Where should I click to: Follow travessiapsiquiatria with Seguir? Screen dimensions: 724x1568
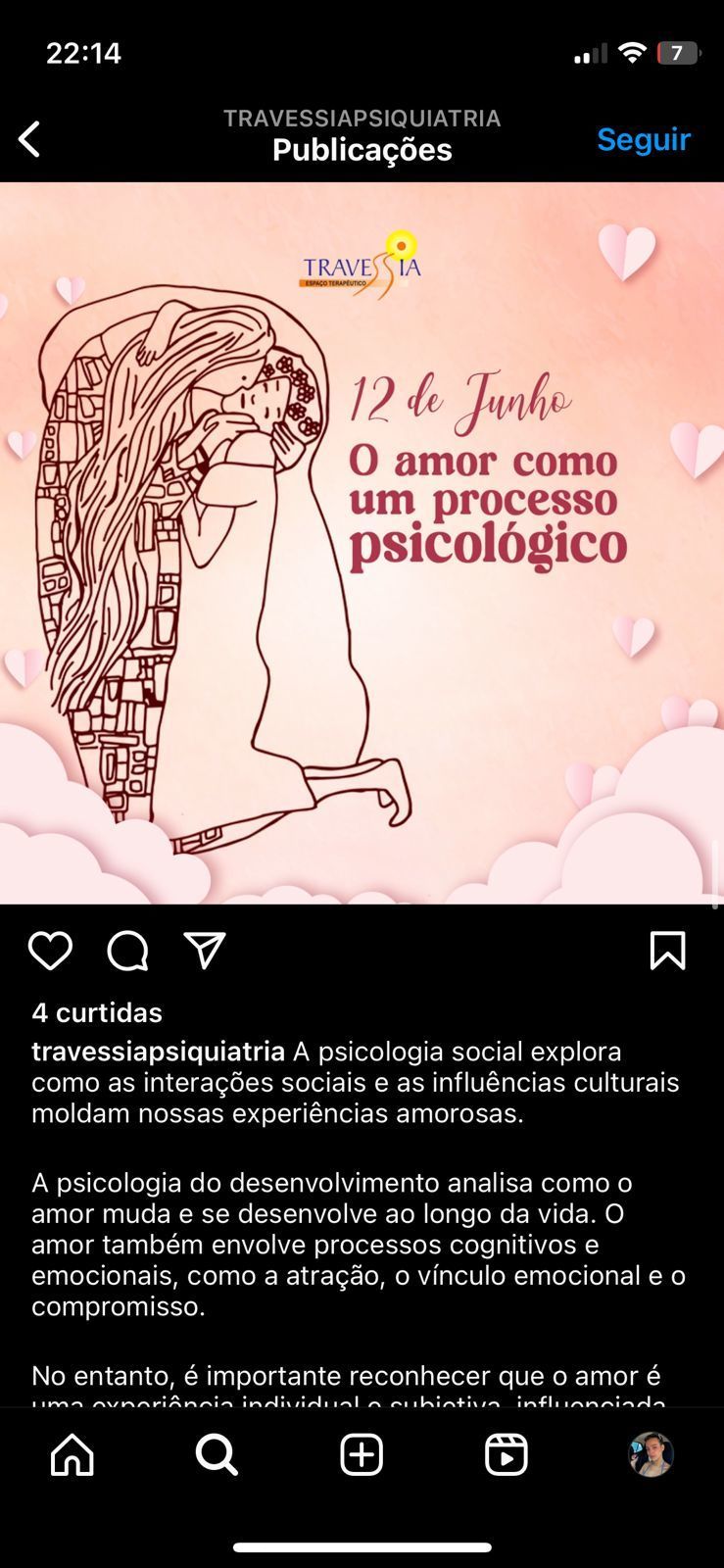[643, 139]
